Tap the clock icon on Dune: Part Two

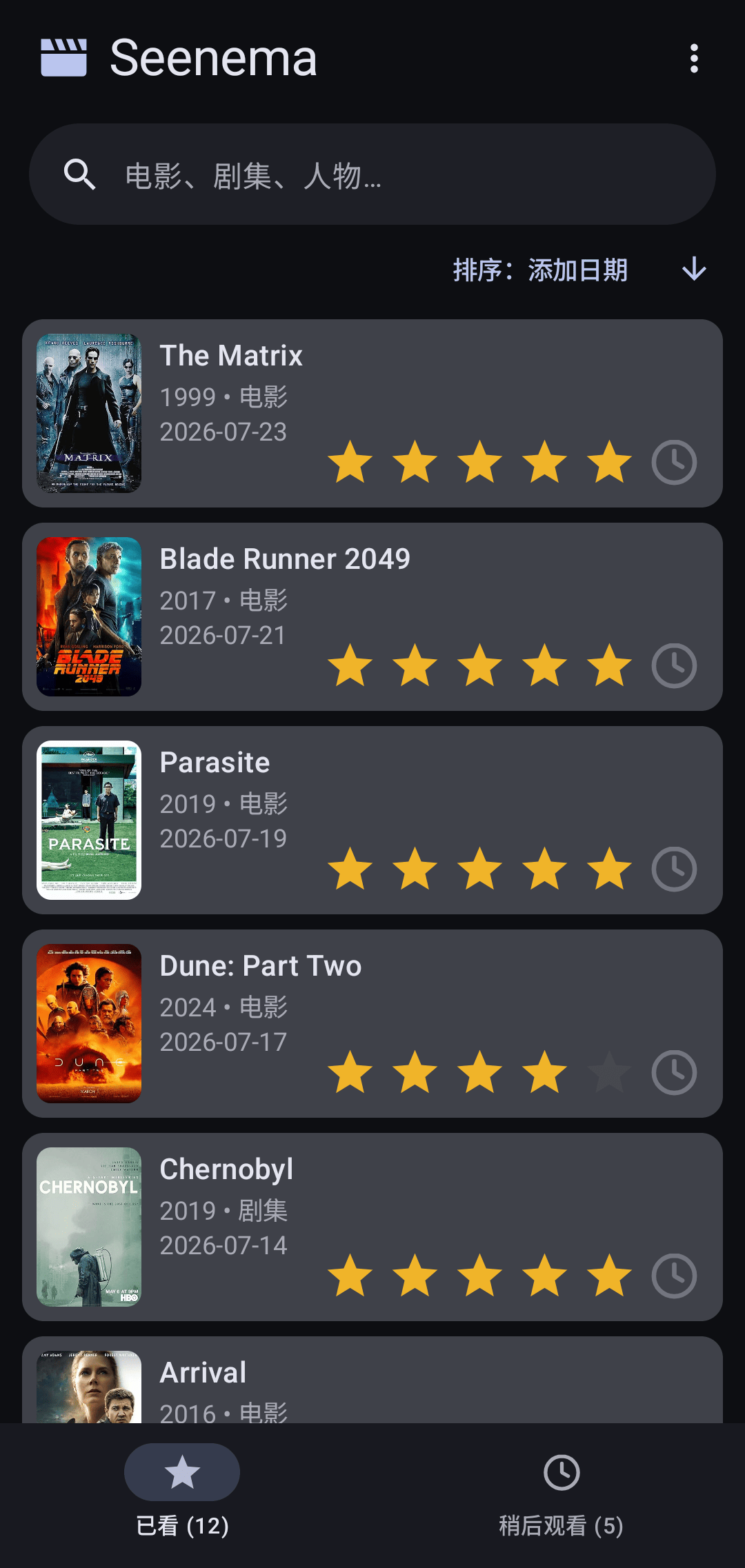pos(674,1072)
